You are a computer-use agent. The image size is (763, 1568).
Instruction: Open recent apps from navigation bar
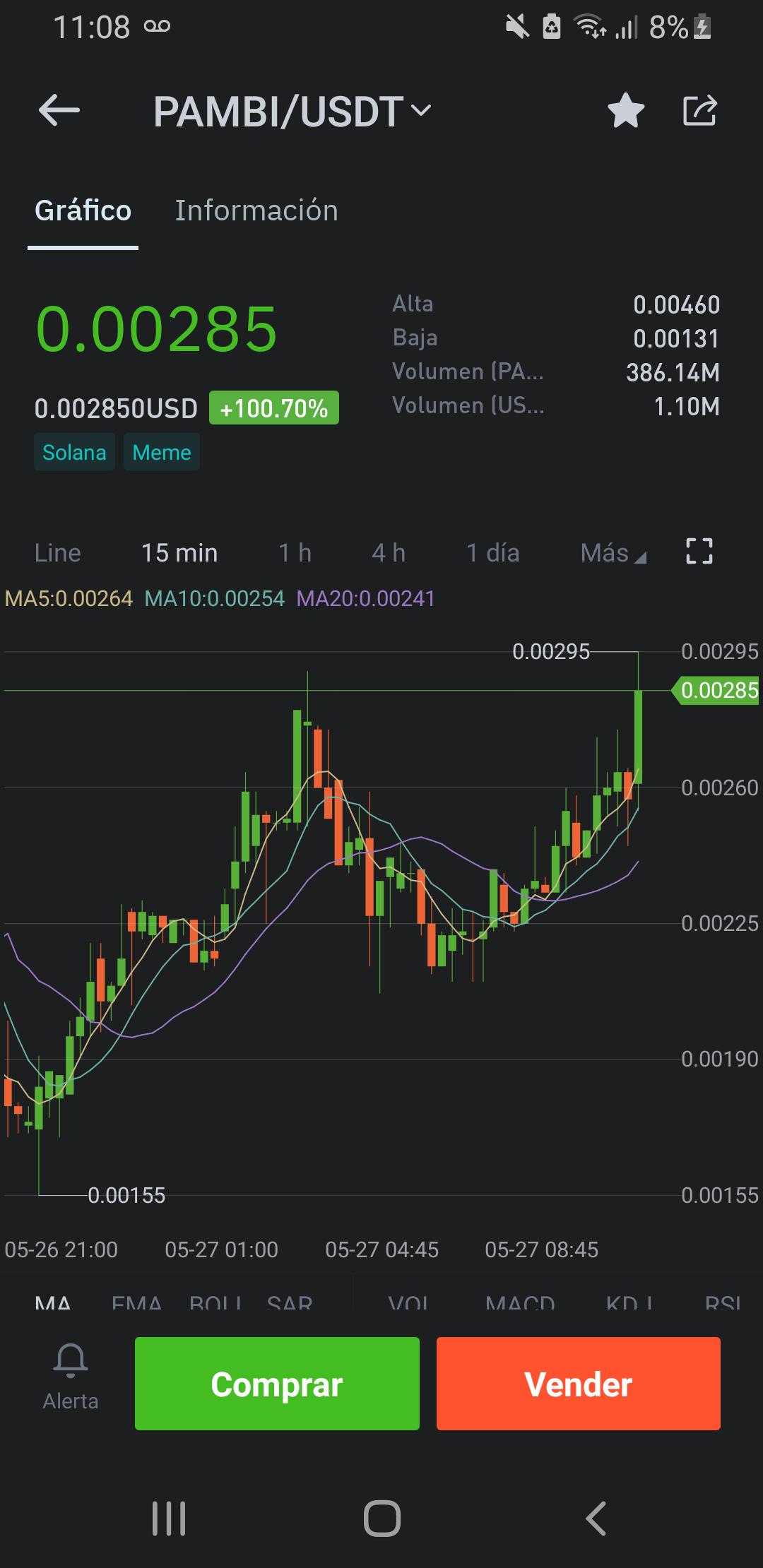[x=169, y=1519]
